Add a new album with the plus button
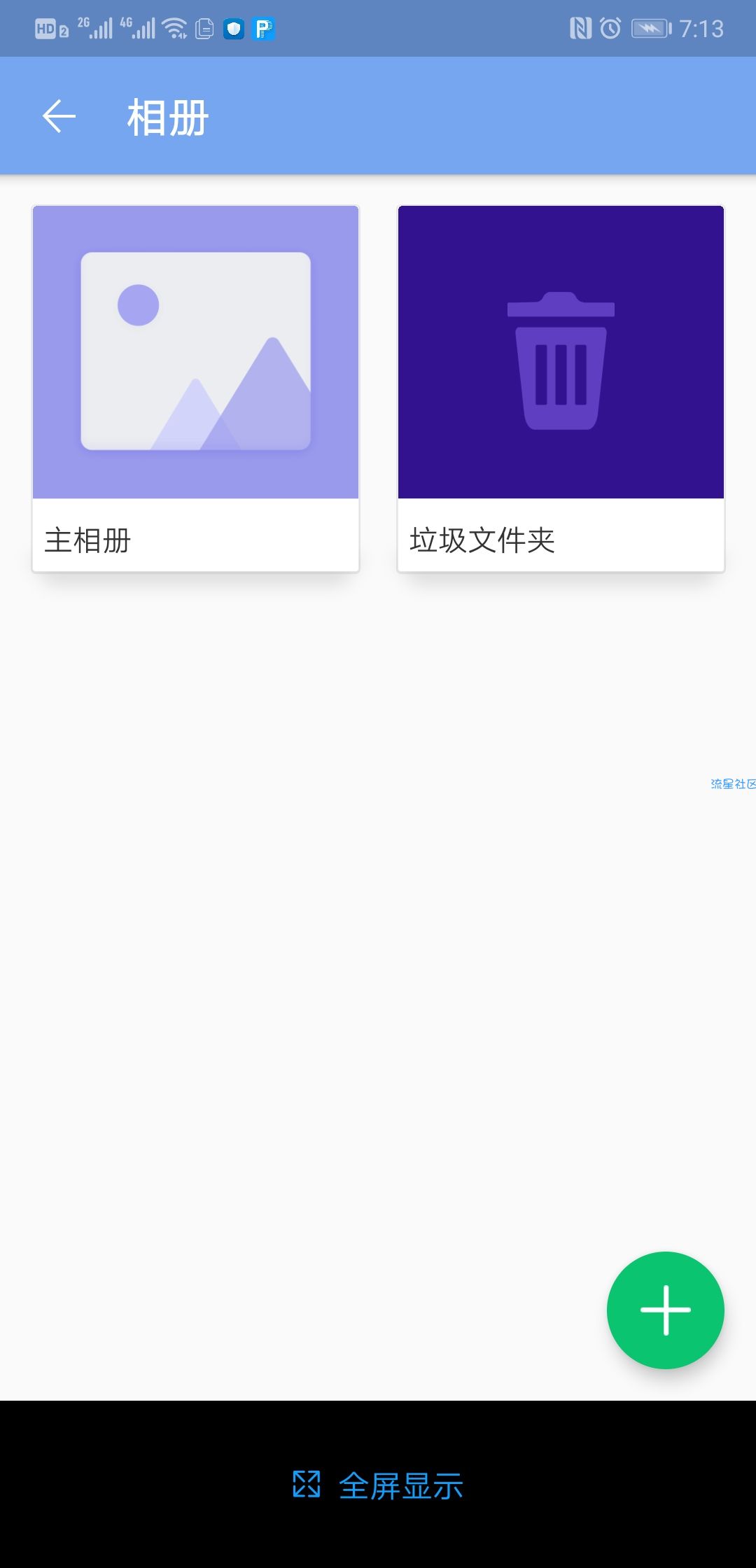The height and width of the screenshot is (1568, 756). (665, 1310)
